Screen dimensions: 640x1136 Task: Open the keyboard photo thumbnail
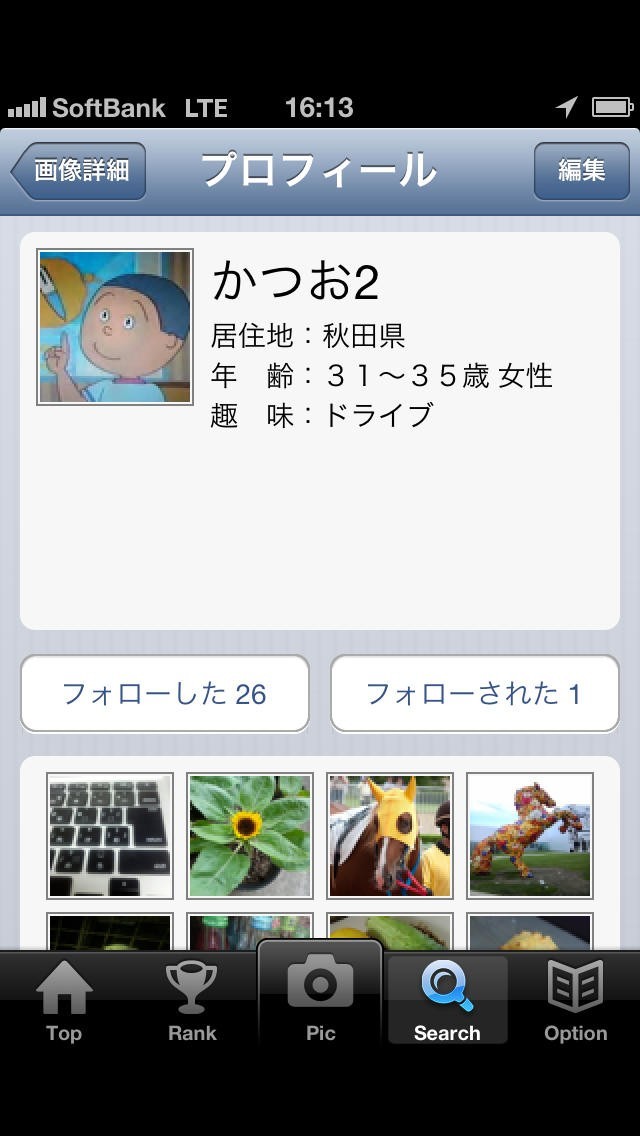[110, 836]
